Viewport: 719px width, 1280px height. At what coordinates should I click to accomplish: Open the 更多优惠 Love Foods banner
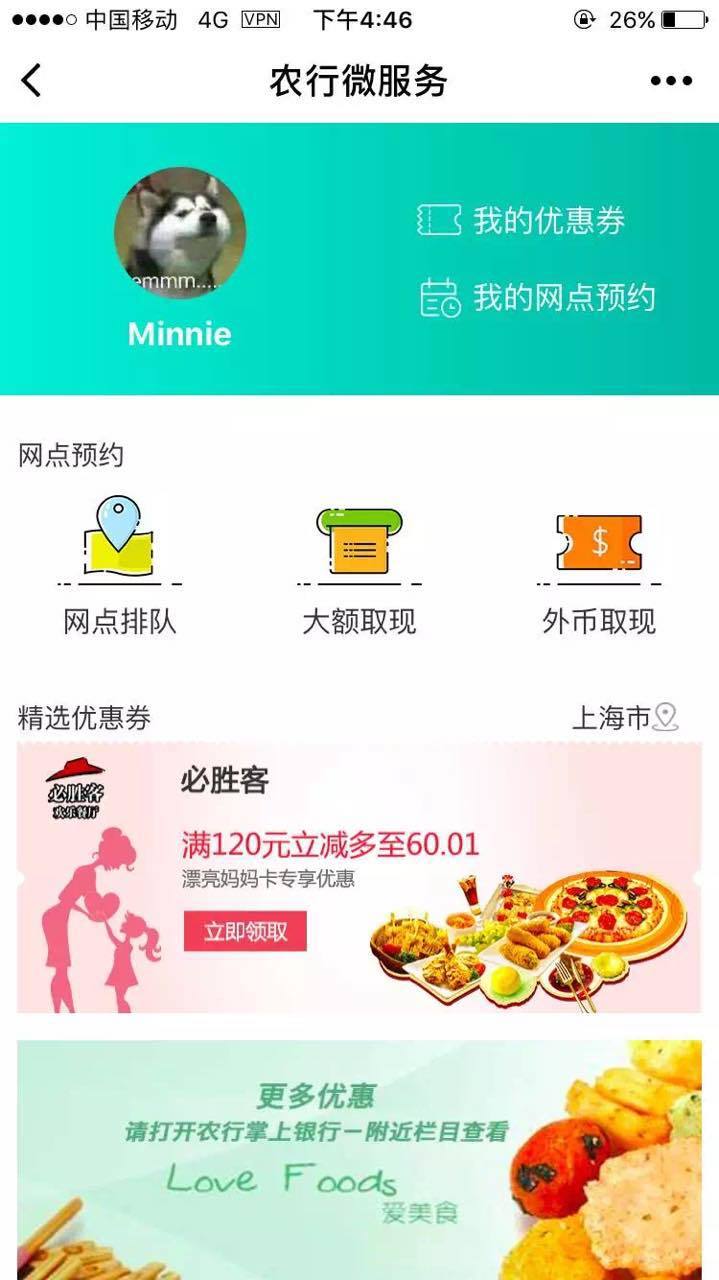click(x=358, y=1158)
